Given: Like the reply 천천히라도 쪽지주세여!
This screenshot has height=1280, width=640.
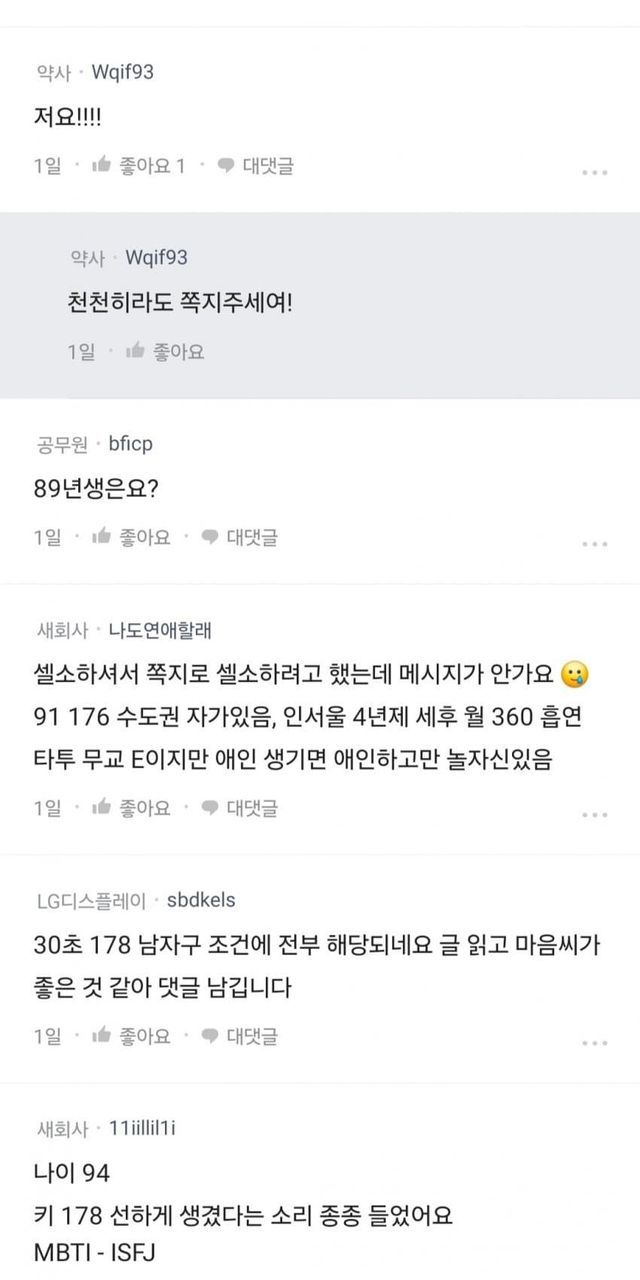Looking at the screenshot, I should pos(164,351).
